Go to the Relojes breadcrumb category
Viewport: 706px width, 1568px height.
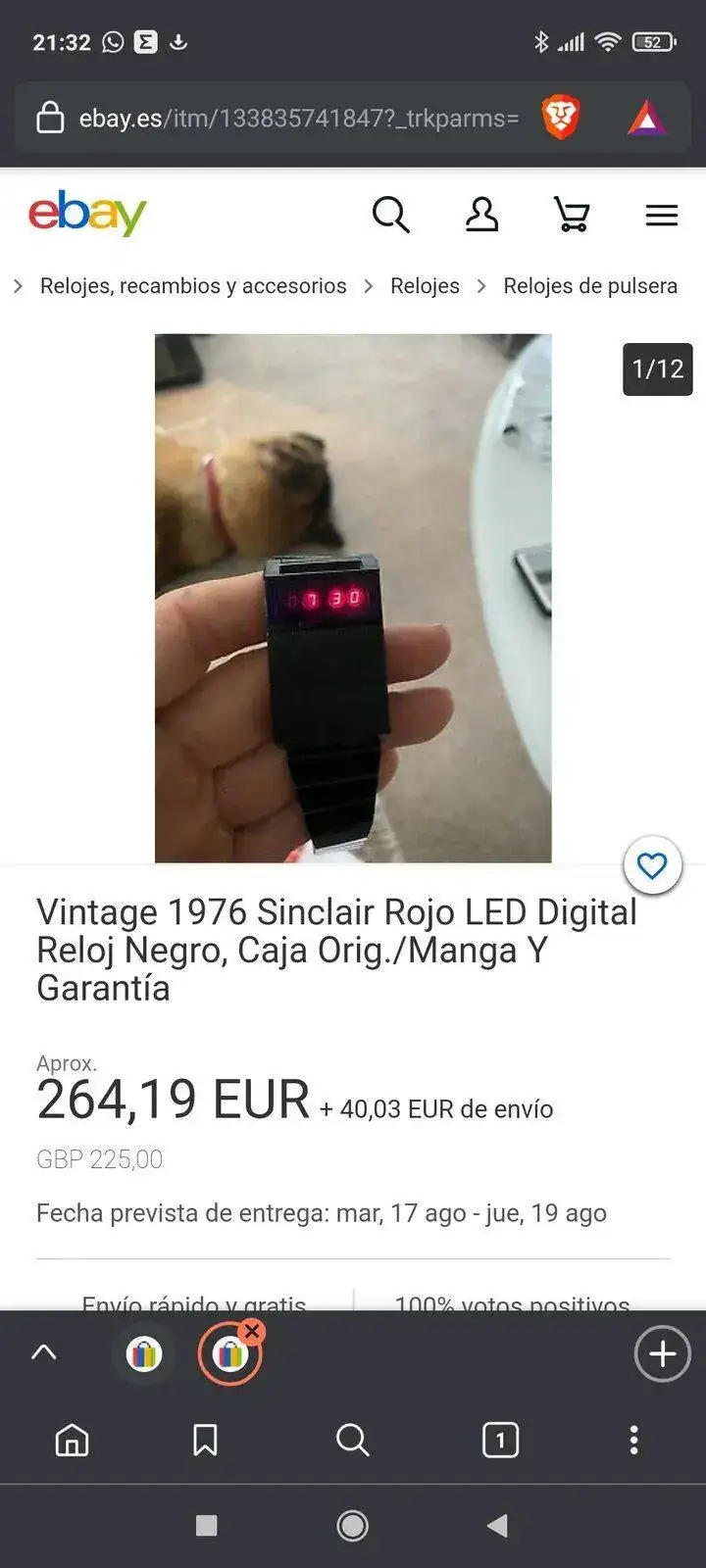[425, 286]
